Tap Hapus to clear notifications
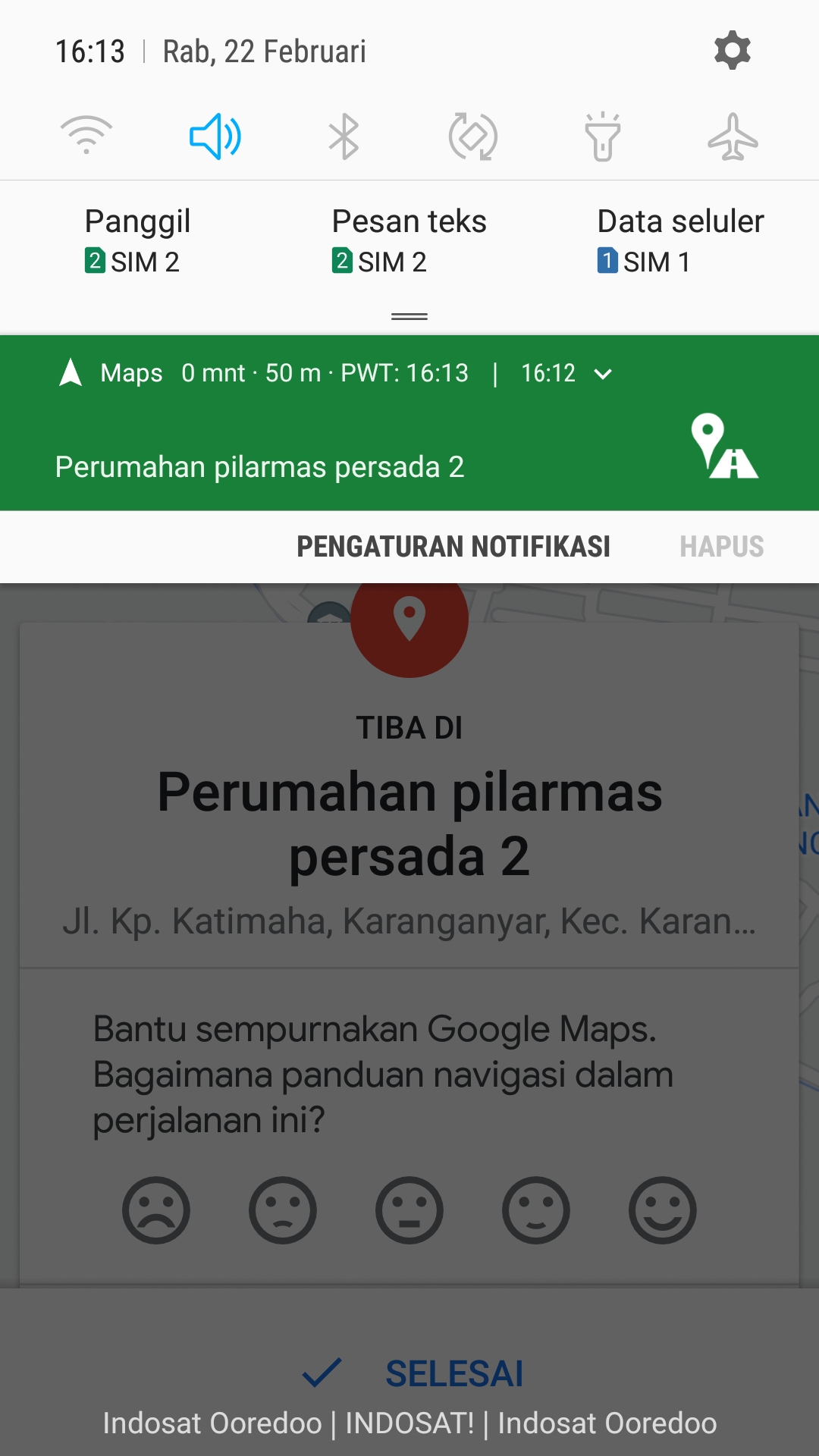This screenshot has height=1456, width=819. coord(721,547)
